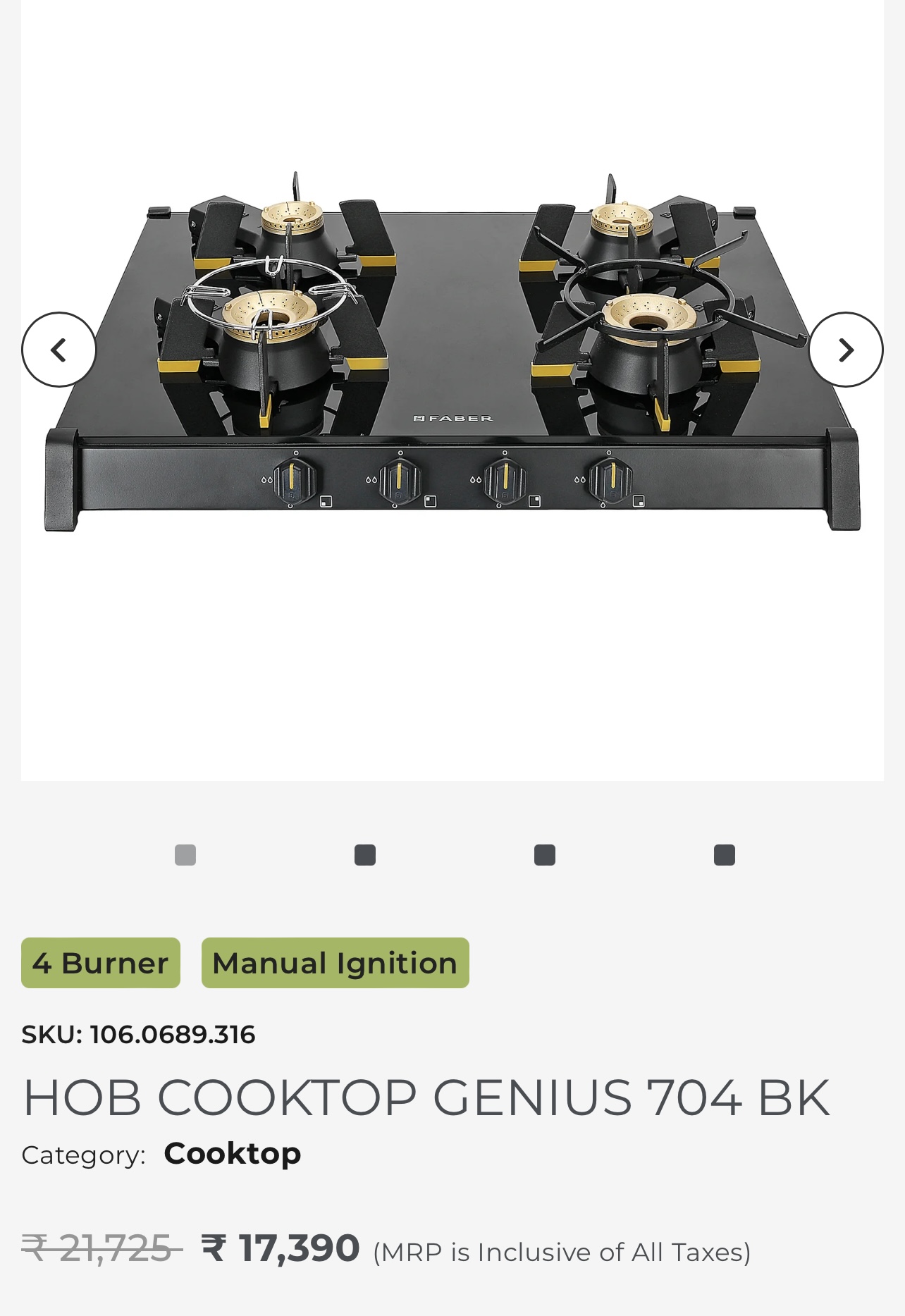
Task: Select the second carousel indicator dot
Action: (364, 854)
